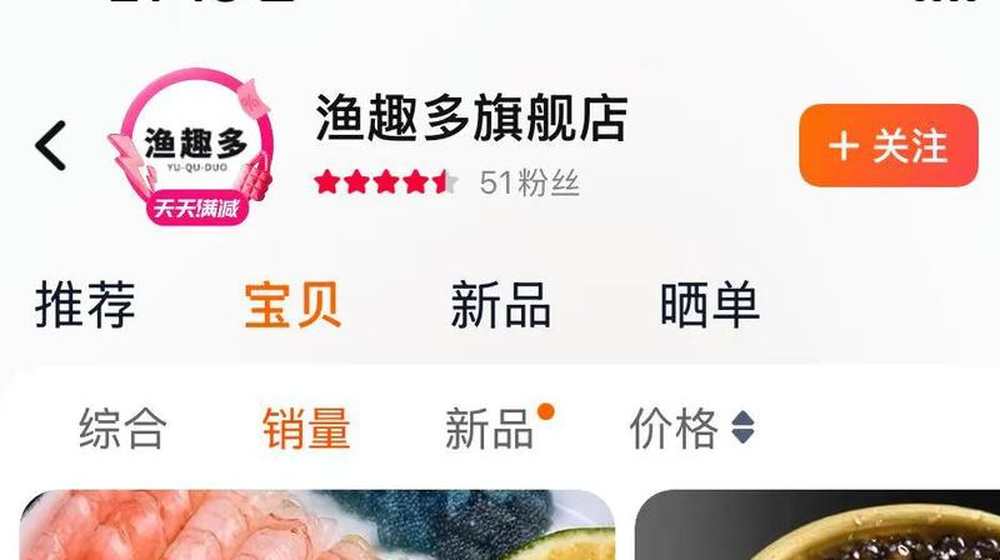Image resolution: width=1000 pixels, height=560 pixels.
Task: Sort products by 销量
Action: [306, 429]
